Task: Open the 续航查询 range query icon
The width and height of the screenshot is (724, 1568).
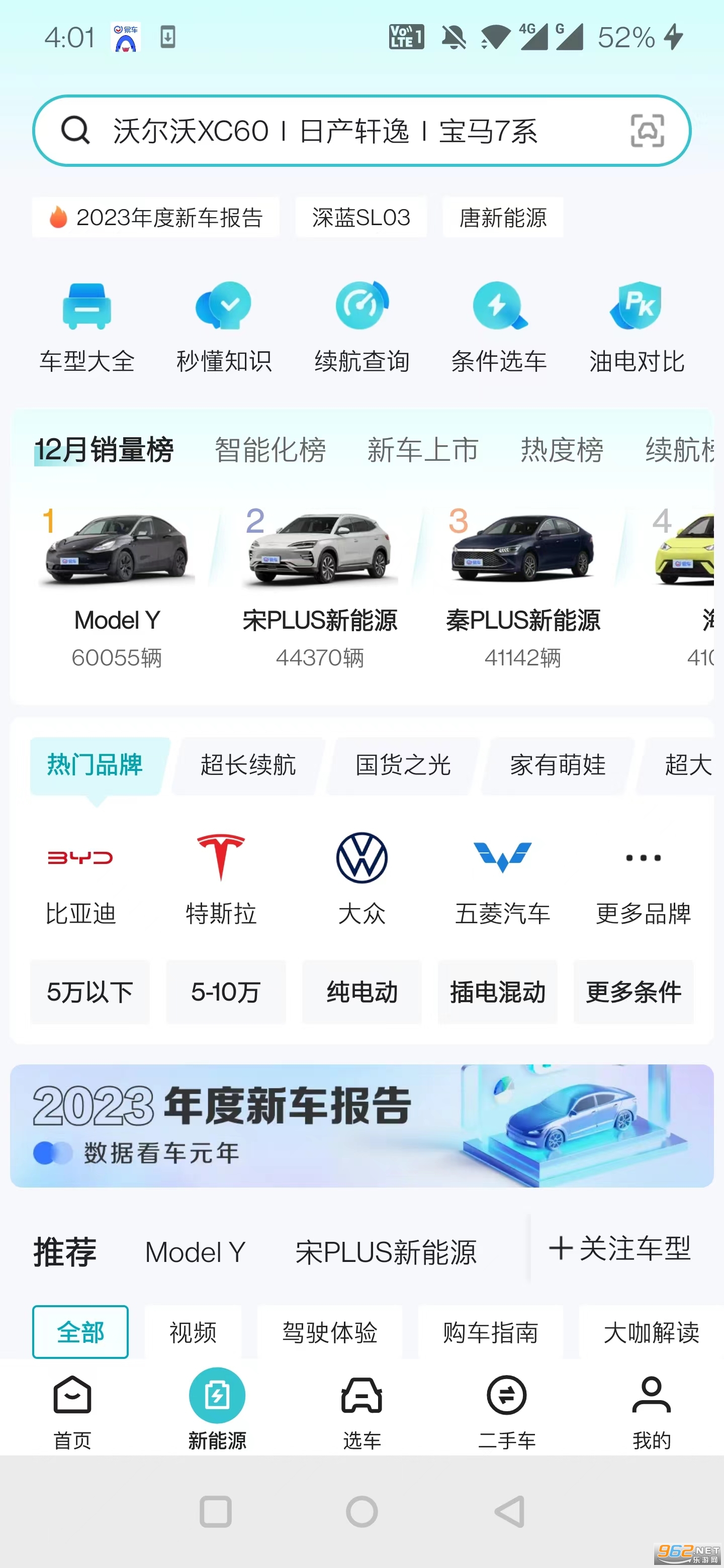Action: 361,325
